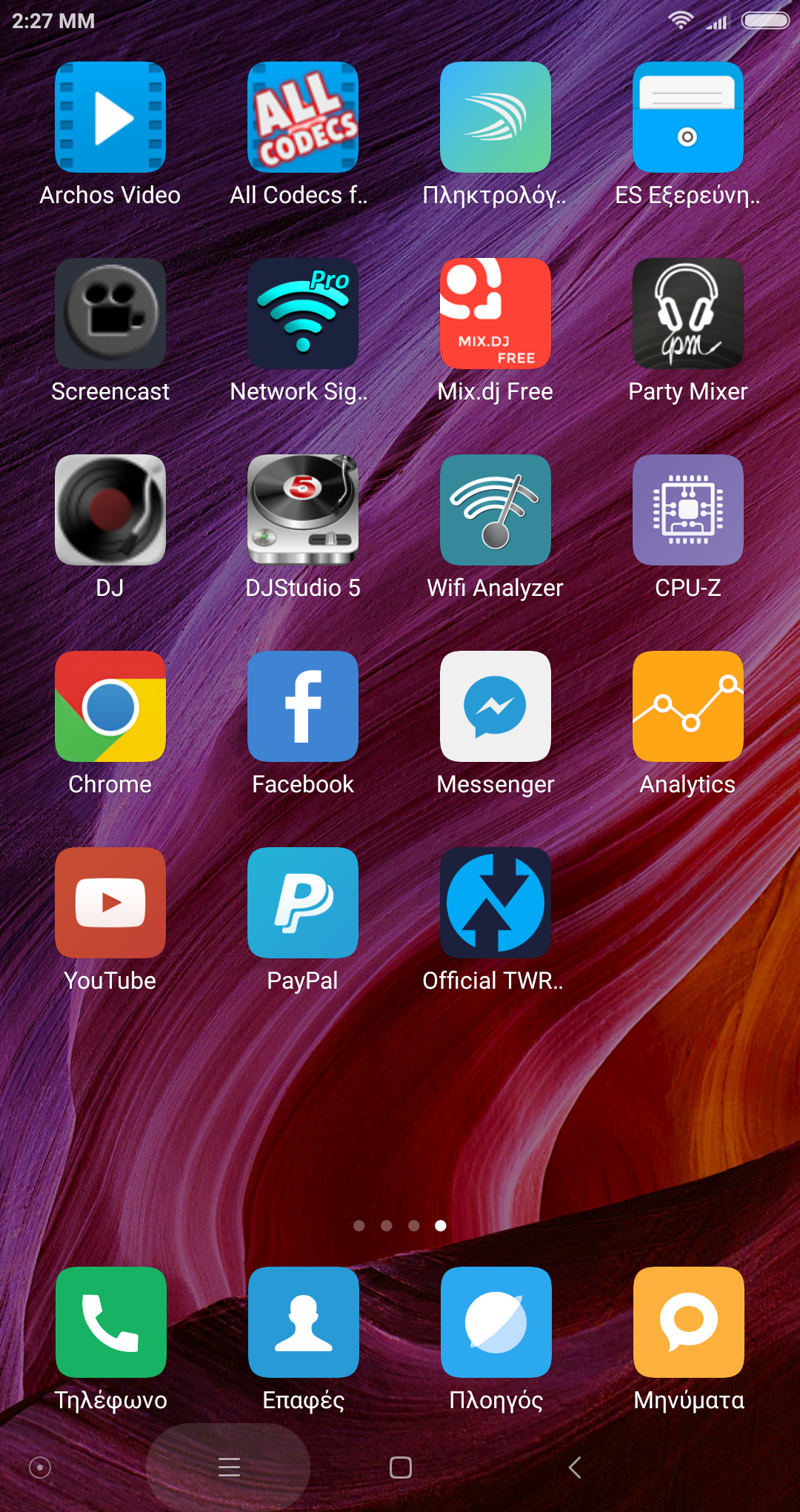Image resolution: width=800 pixels, height=1512 pixels.
Task: Open the Facebook app
Action: point(303,706)
